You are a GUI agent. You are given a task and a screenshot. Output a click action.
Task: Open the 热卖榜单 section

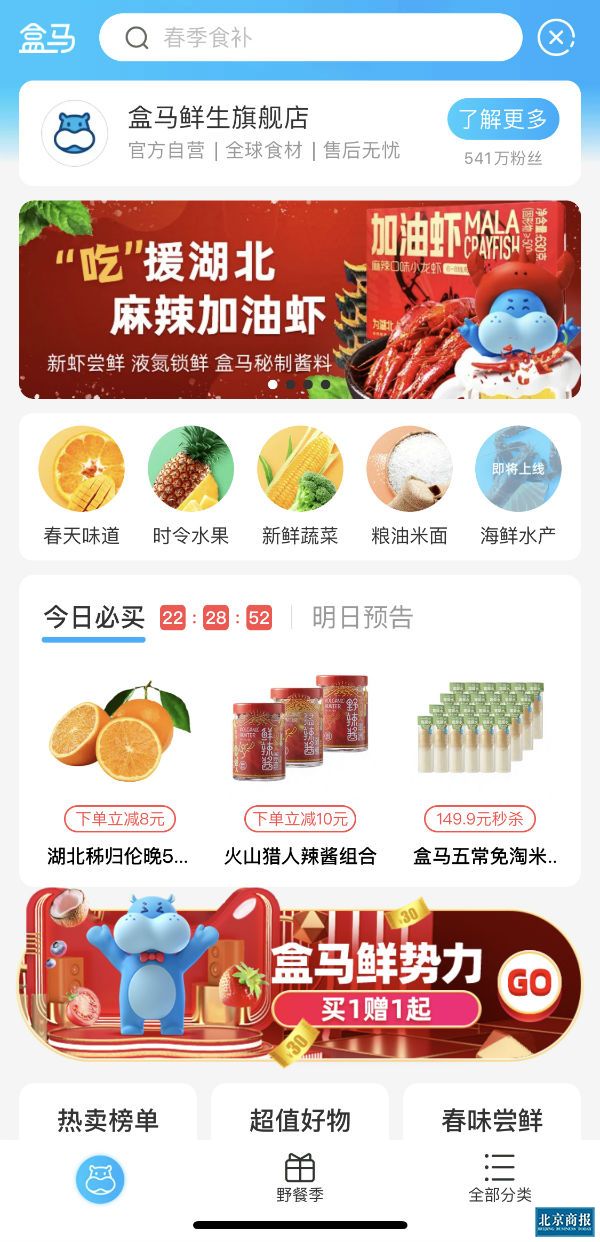coord(108,1119)
